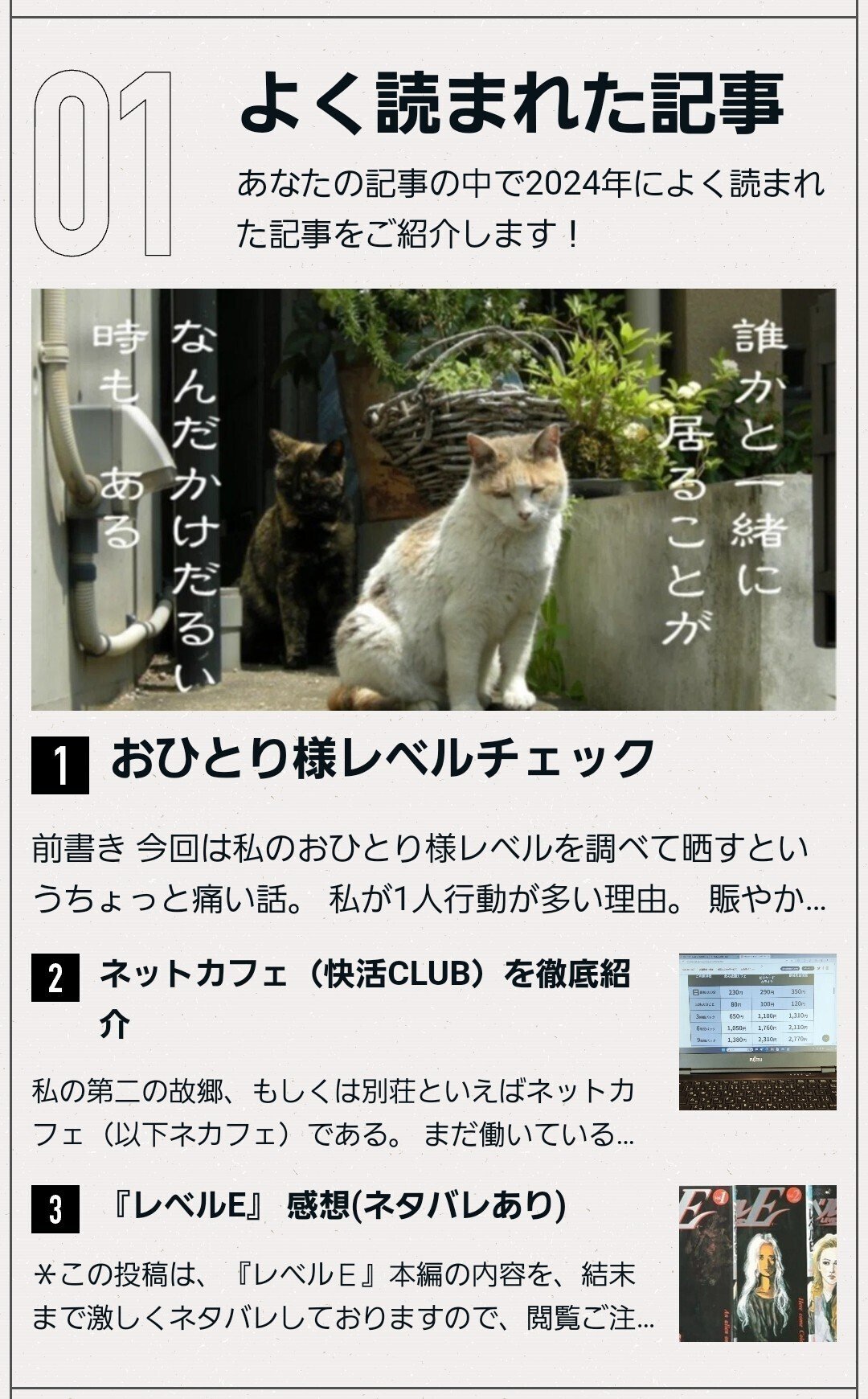868x1399 pixels.
Task: Open the ネットカフェ（快活CLUB）を徹底紹介 article
Action: click(x=363, y=975)
